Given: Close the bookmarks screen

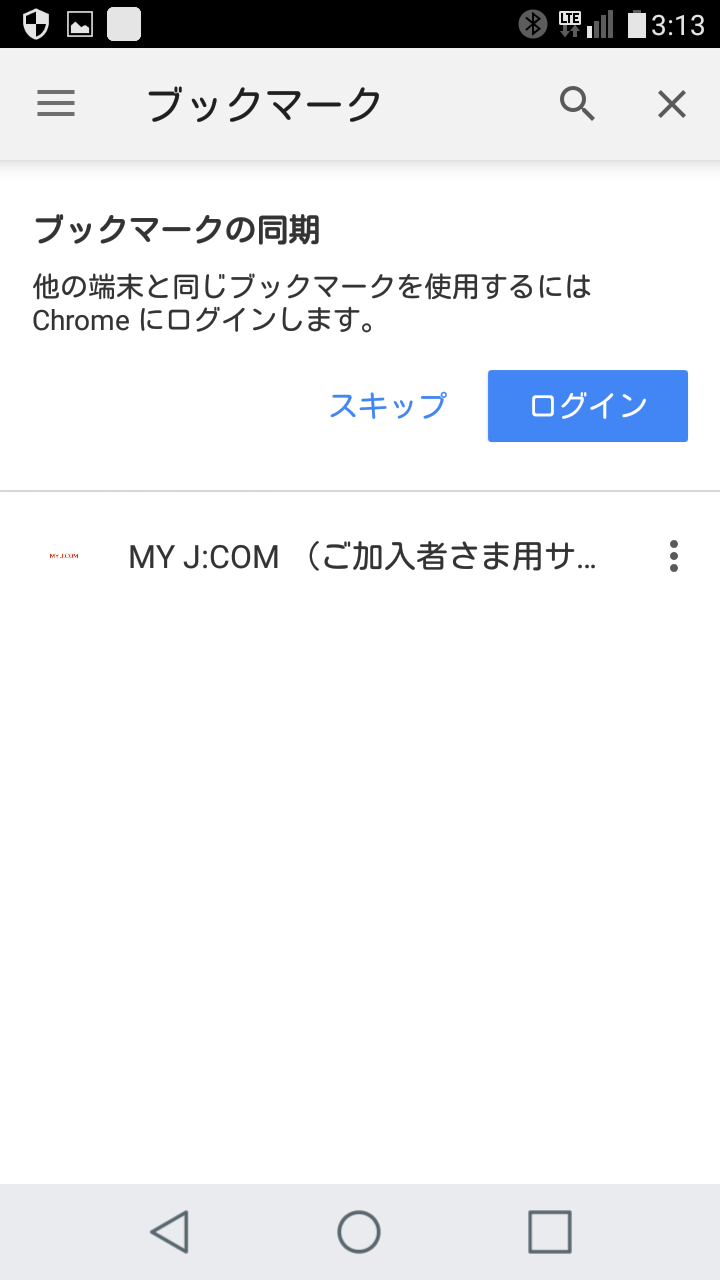Looking at the screenshot, I should pos(672,104).
